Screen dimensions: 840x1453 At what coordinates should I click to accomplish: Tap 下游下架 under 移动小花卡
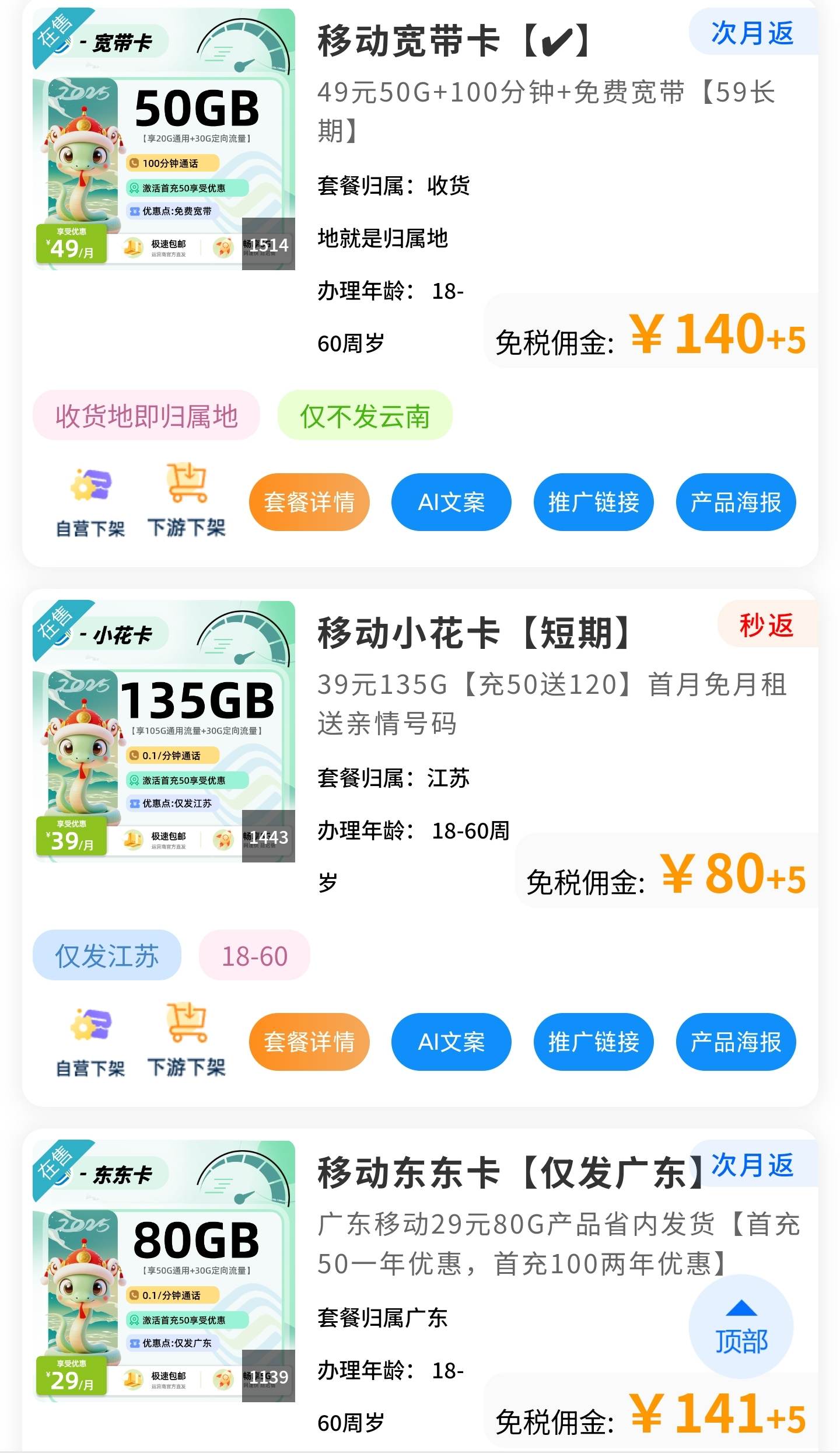pyautogui.click(x=186, y=1041)
